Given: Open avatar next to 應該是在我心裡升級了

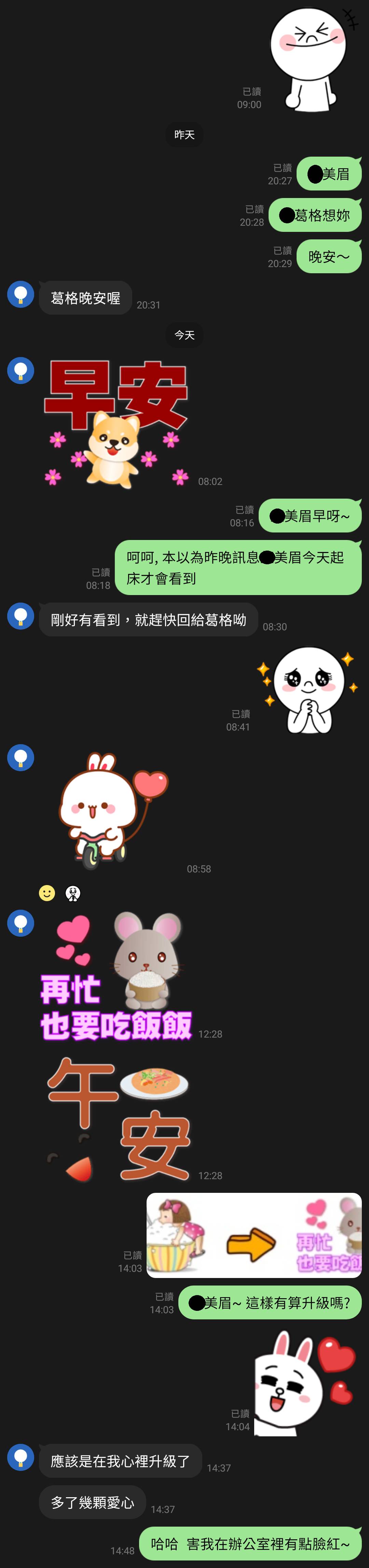Looking at the screenshot, I should coord(20,1457).
